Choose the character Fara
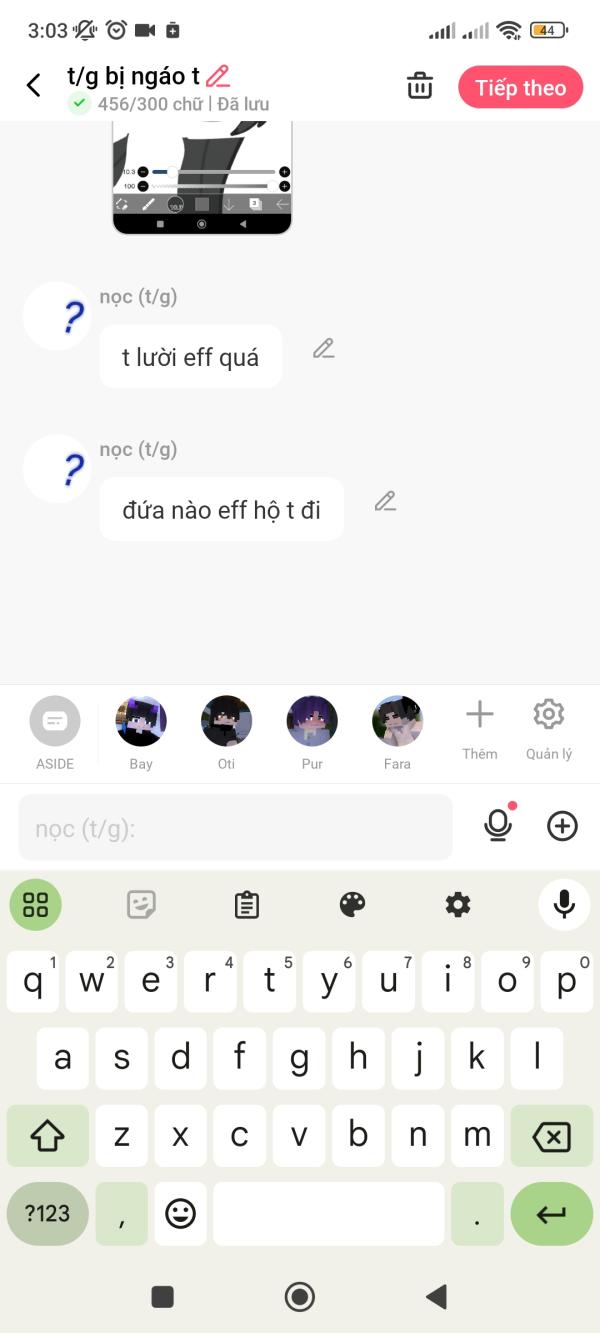This screenshot has height=1333, width=600. [397, 722]
